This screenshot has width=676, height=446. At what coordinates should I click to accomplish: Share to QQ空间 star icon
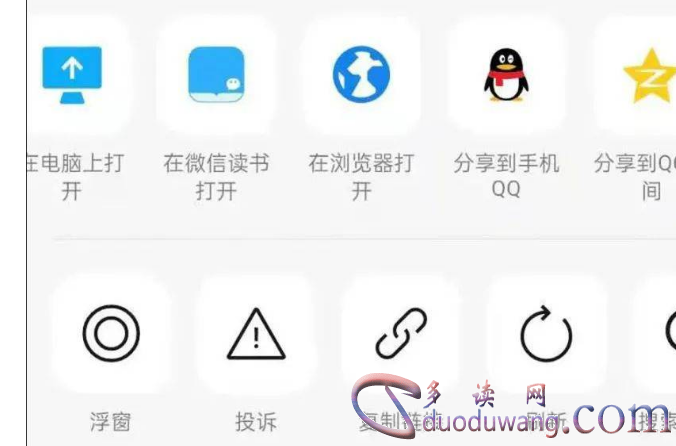(x=646, y=75)
